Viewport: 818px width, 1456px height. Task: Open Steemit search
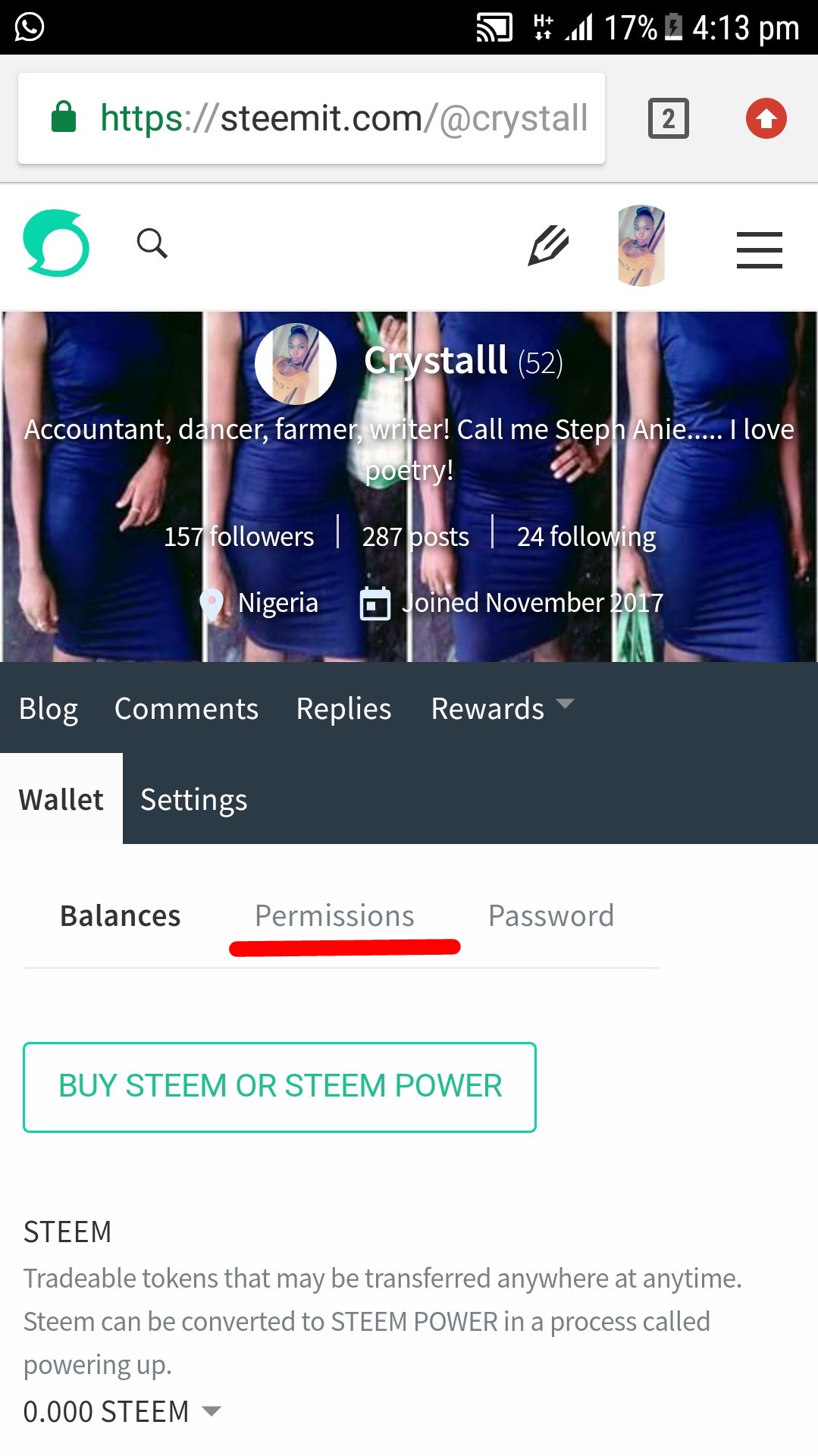point(152,243)
